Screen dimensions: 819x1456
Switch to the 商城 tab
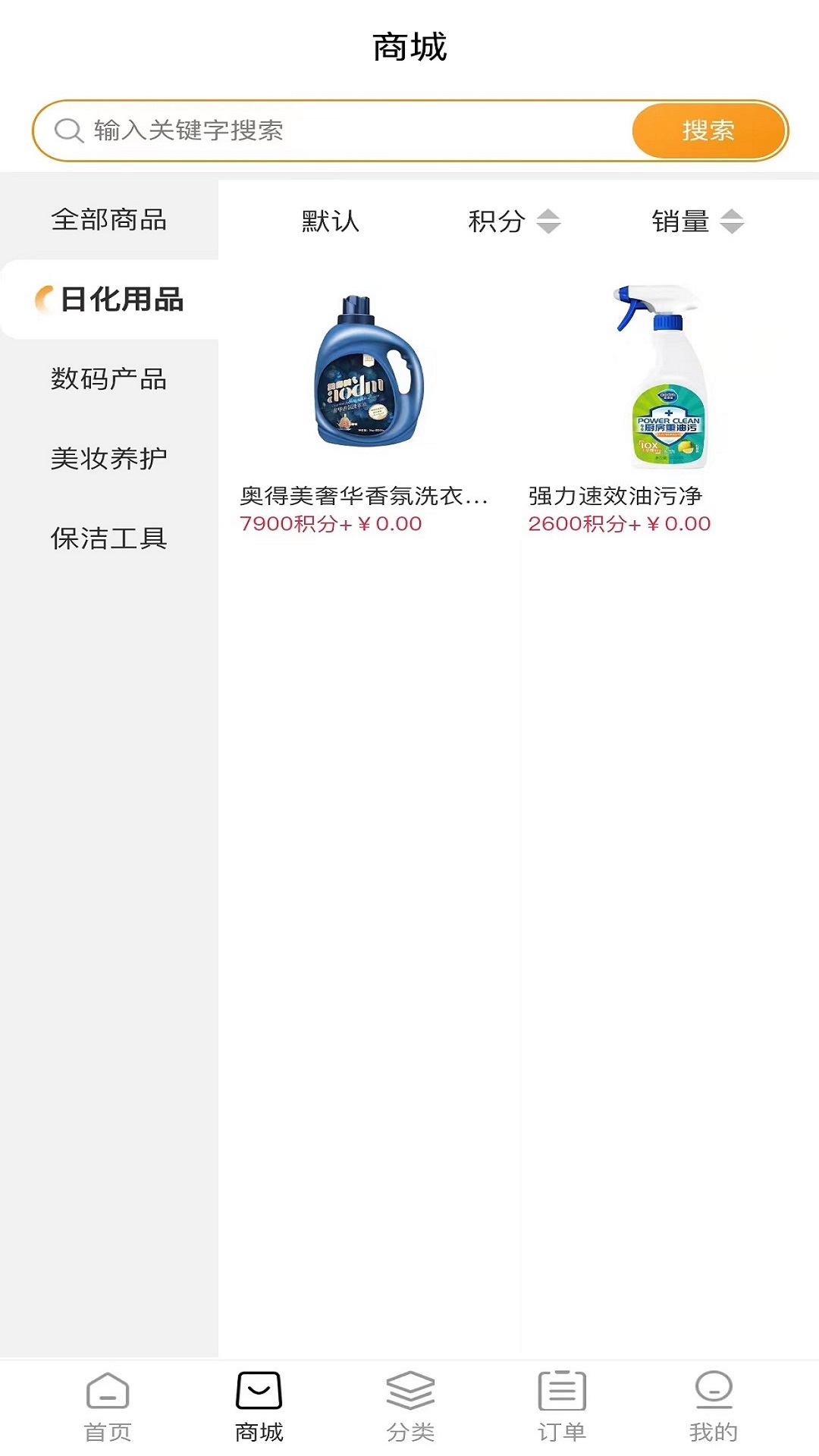click(259, 1407)
